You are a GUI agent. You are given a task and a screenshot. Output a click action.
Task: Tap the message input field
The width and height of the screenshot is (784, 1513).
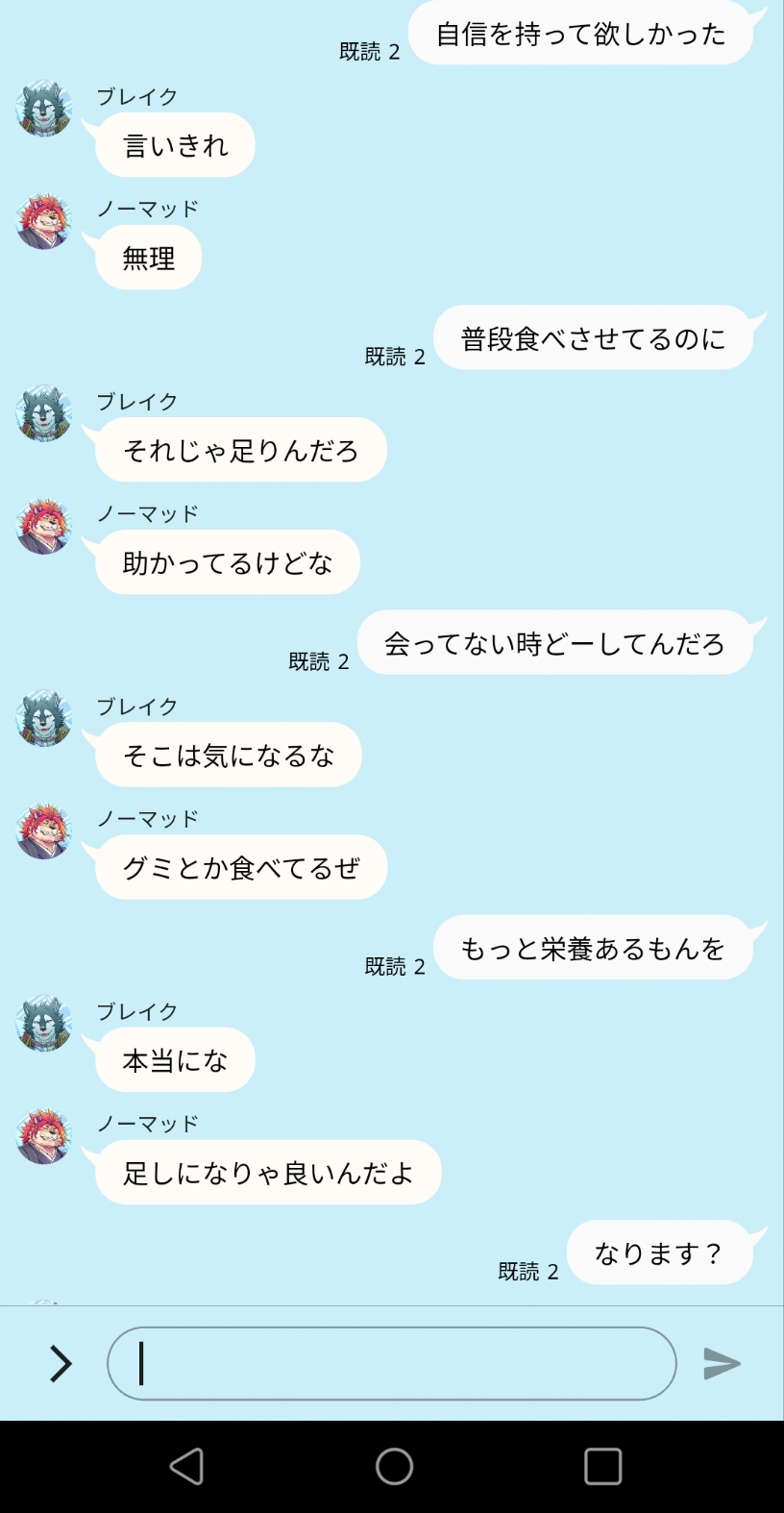point(392,1363)
